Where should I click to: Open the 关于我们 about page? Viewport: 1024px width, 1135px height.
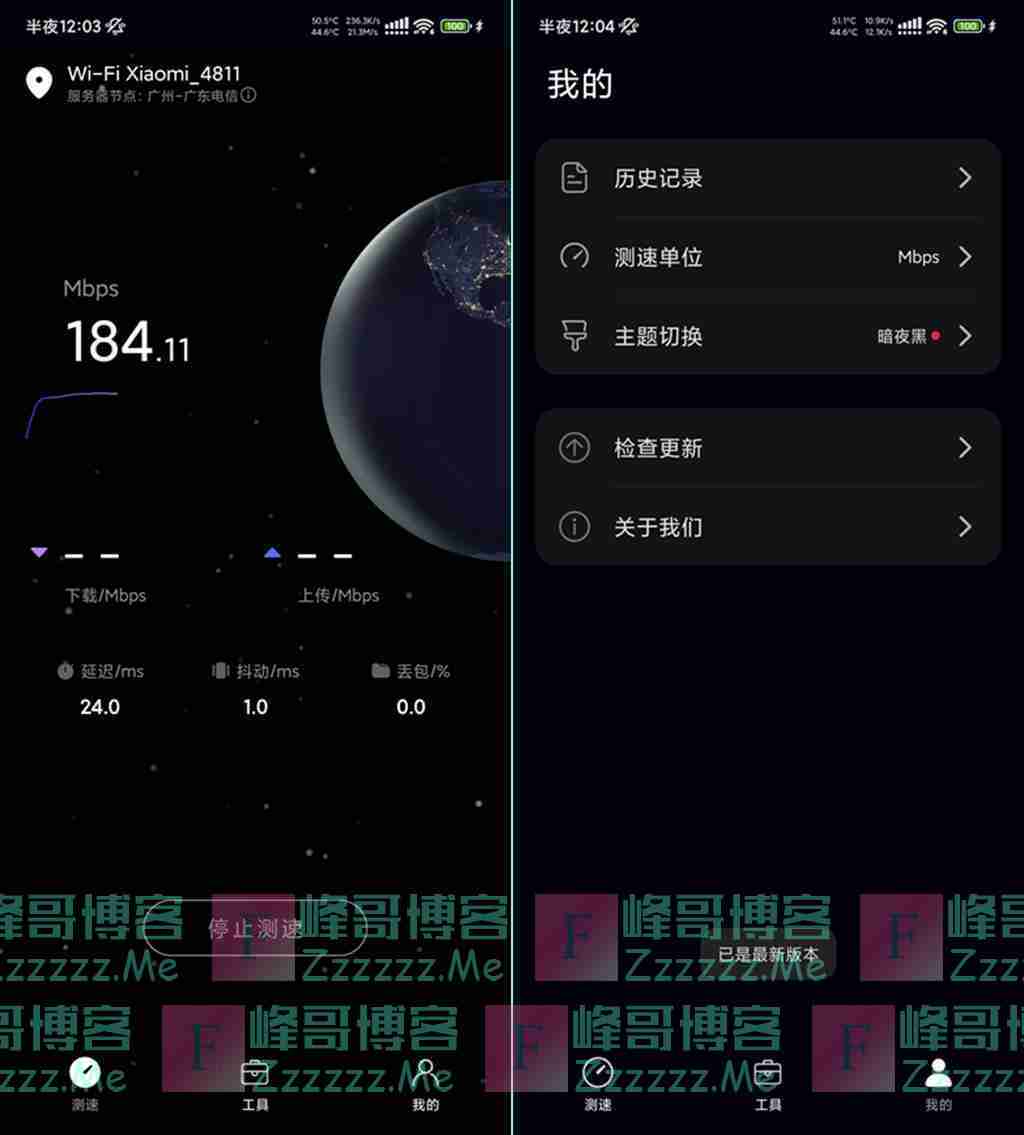click(x=767, y=527)
